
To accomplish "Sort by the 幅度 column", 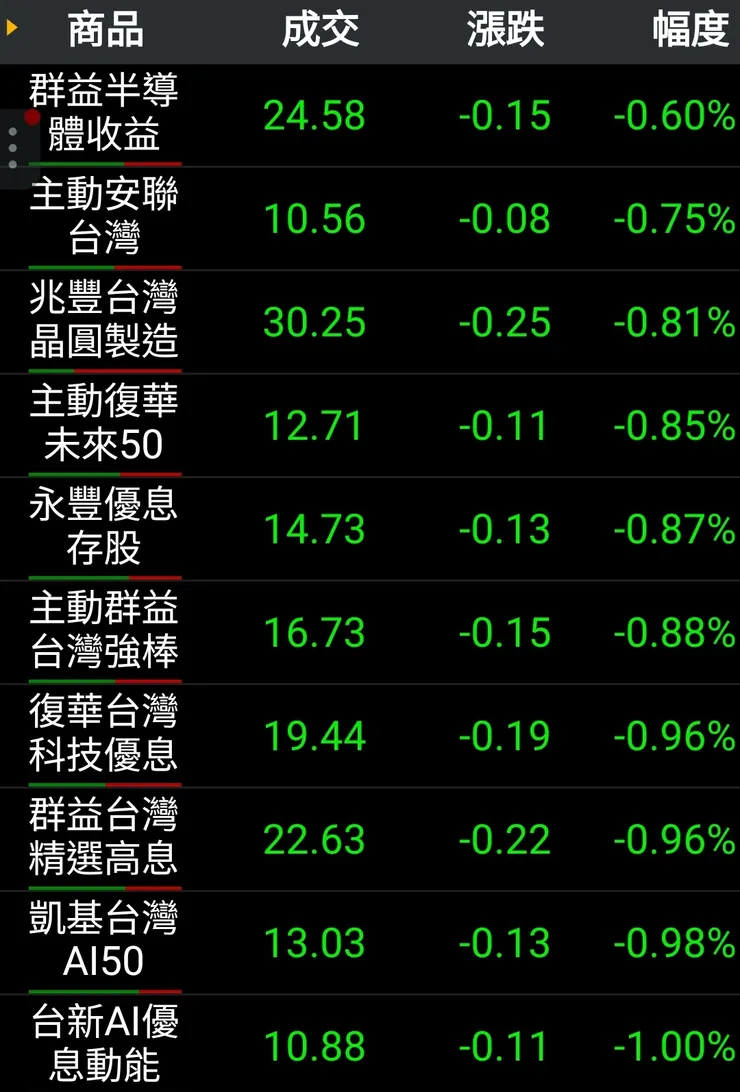I will (x=690, y=30).
